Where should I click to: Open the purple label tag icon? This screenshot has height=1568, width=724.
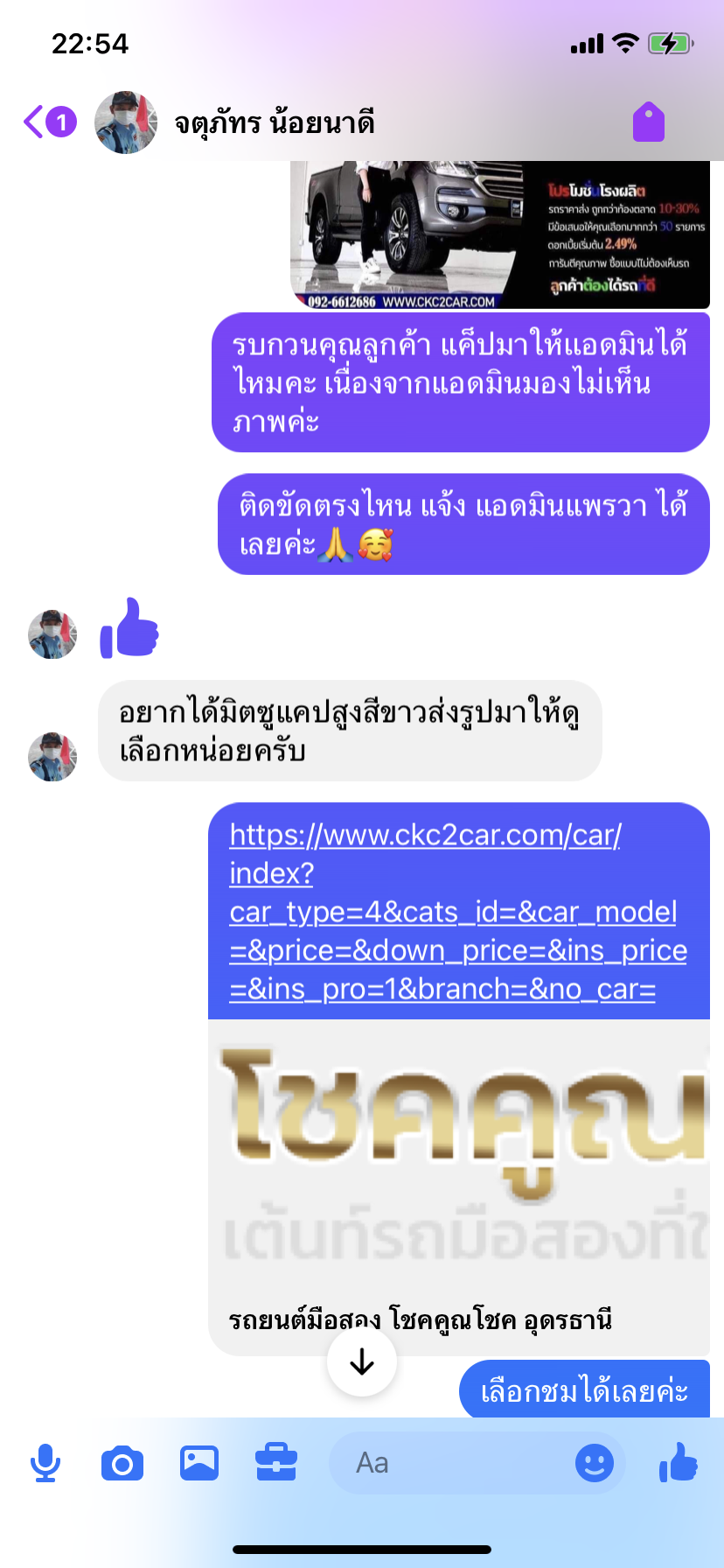tap(649, 122)
